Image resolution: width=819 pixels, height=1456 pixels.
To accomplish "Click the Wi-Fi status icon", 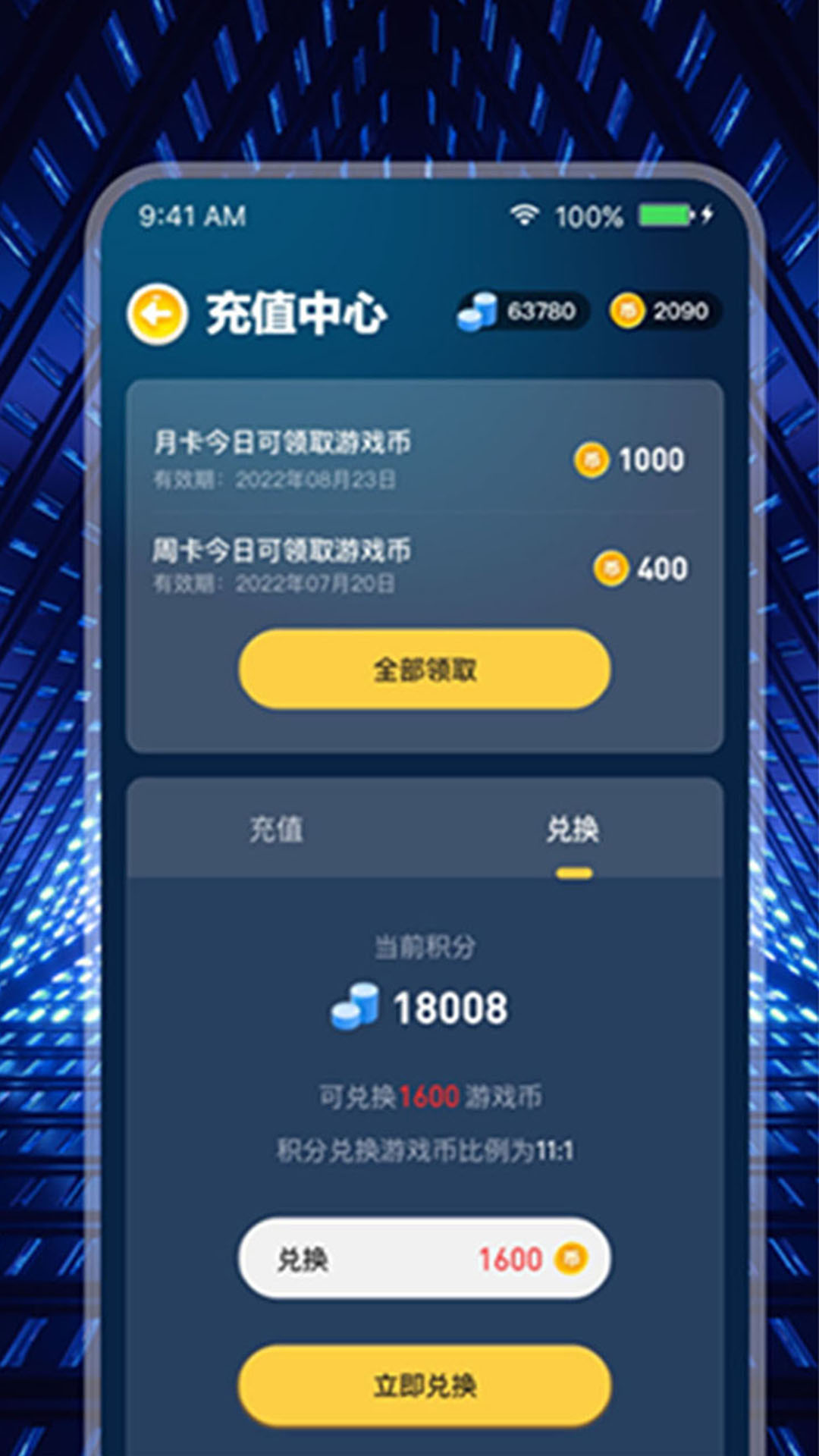I will (x=524, y=215).
